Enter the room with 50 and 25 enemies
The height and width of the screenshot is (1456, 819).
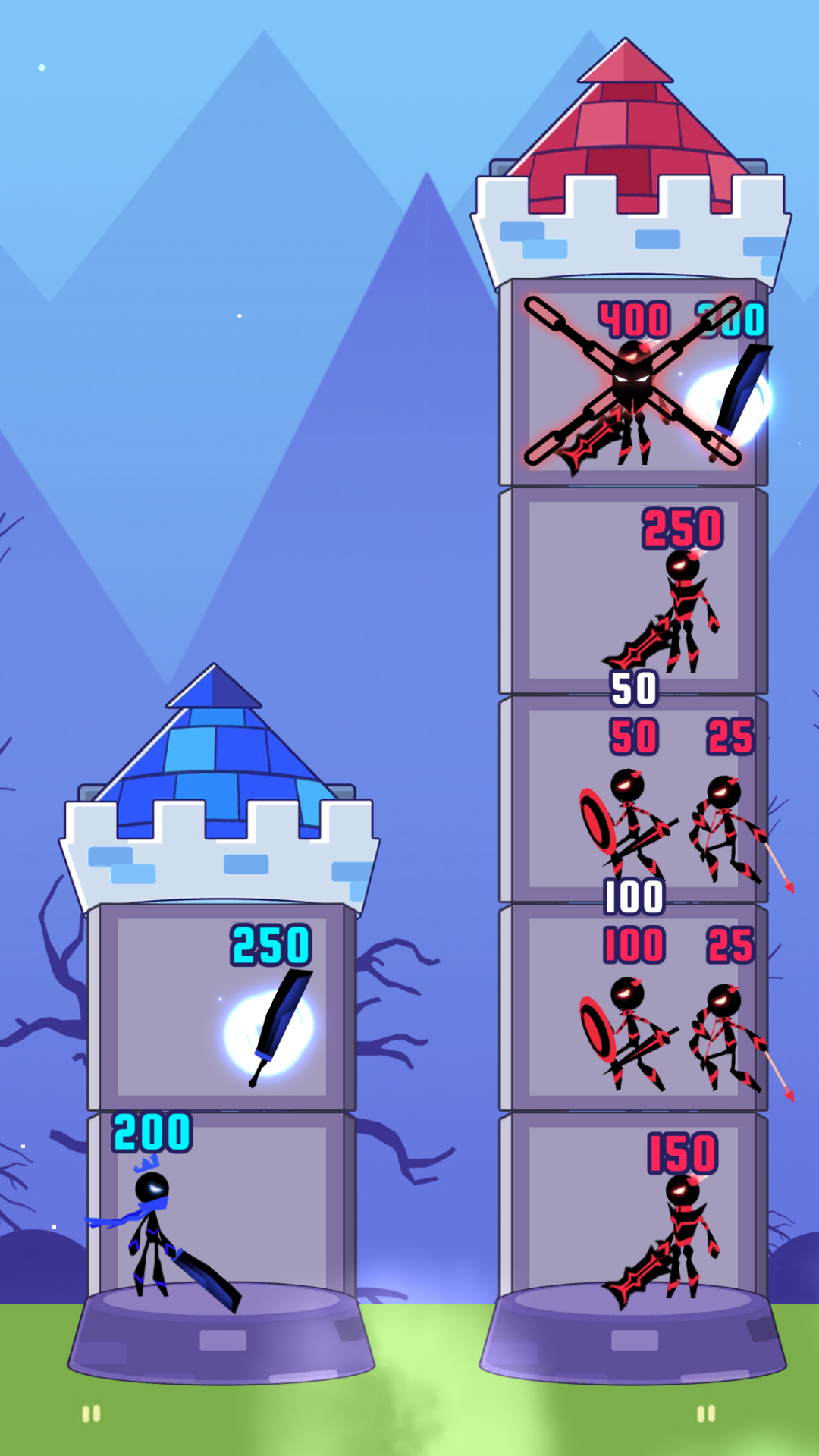(634, 799)
